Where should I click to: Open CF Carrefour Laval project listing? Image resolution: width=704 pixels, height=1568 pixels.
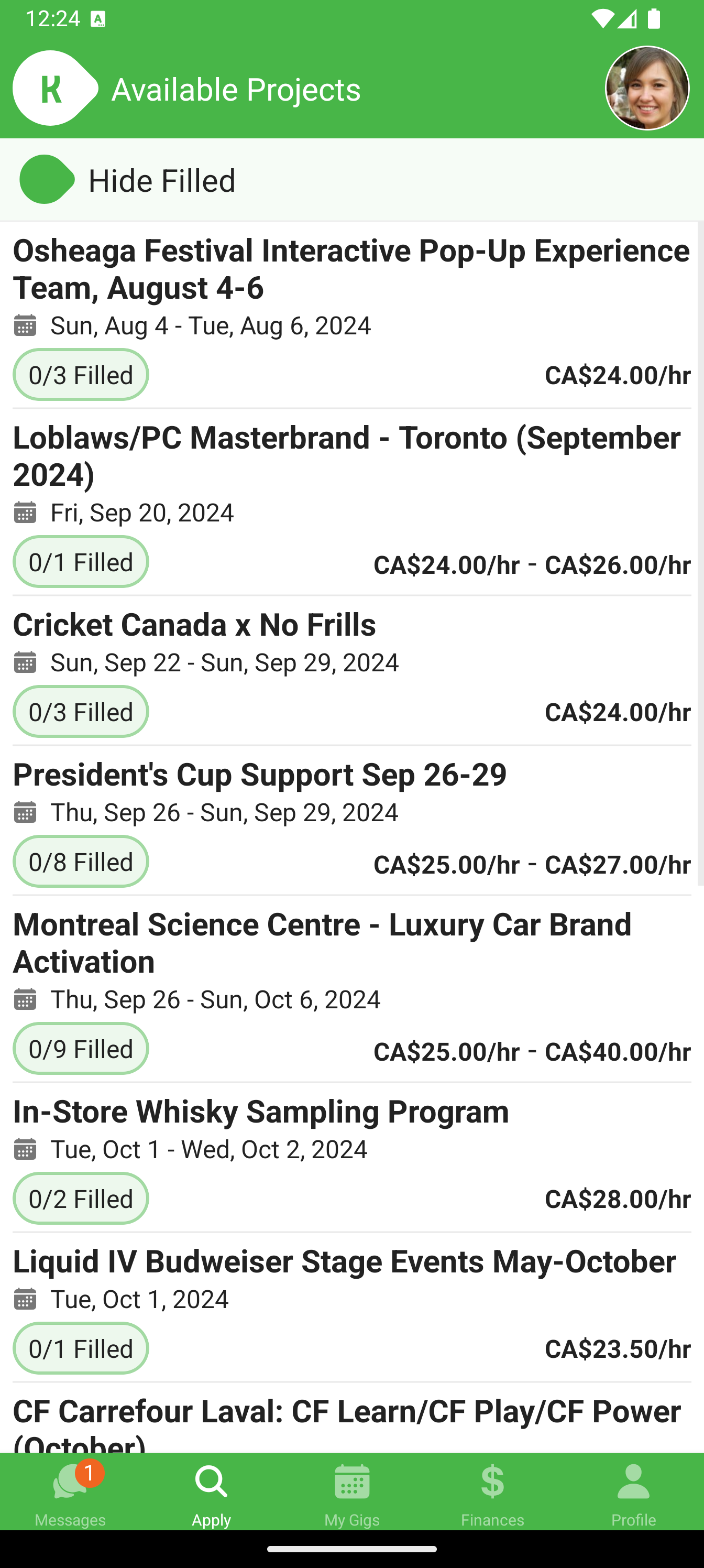tap(351, 1418)
